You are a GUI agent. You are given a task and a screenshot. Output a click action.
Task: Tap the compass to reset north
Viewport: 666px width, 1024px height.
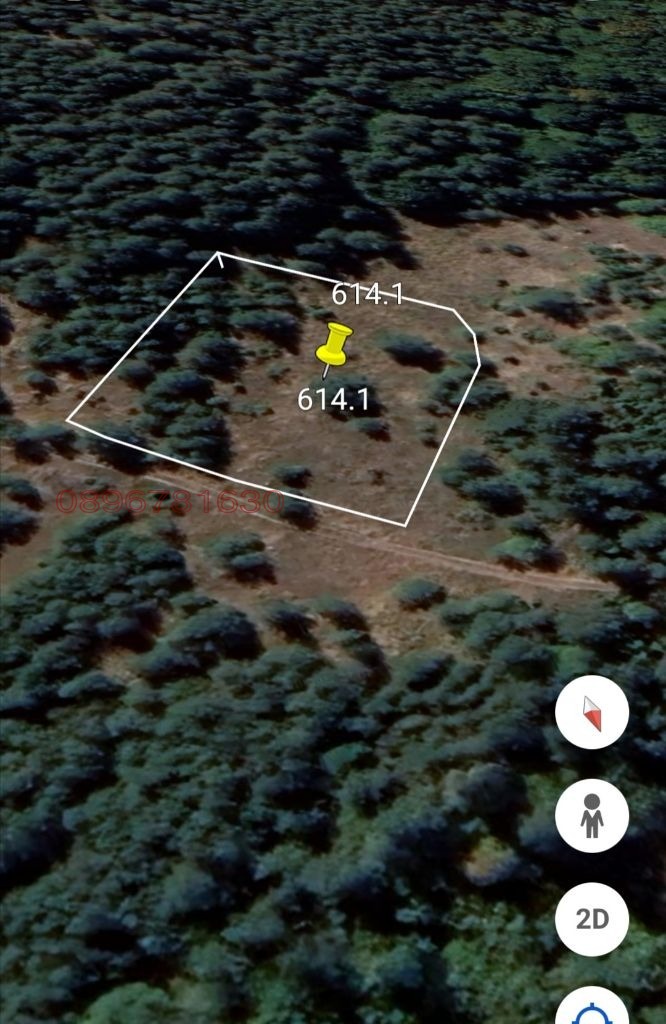point(592,712)
